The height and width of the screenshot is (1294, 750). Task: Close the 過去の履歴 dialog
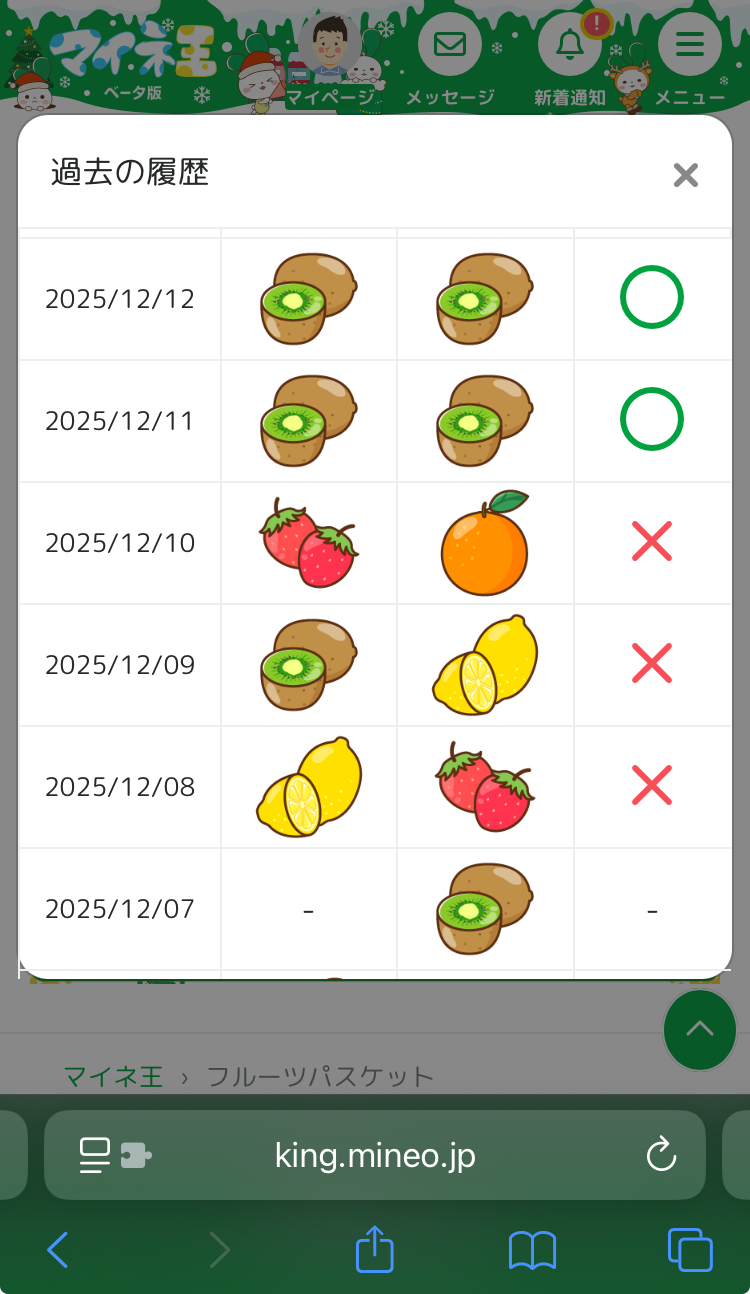coord(685,176)
